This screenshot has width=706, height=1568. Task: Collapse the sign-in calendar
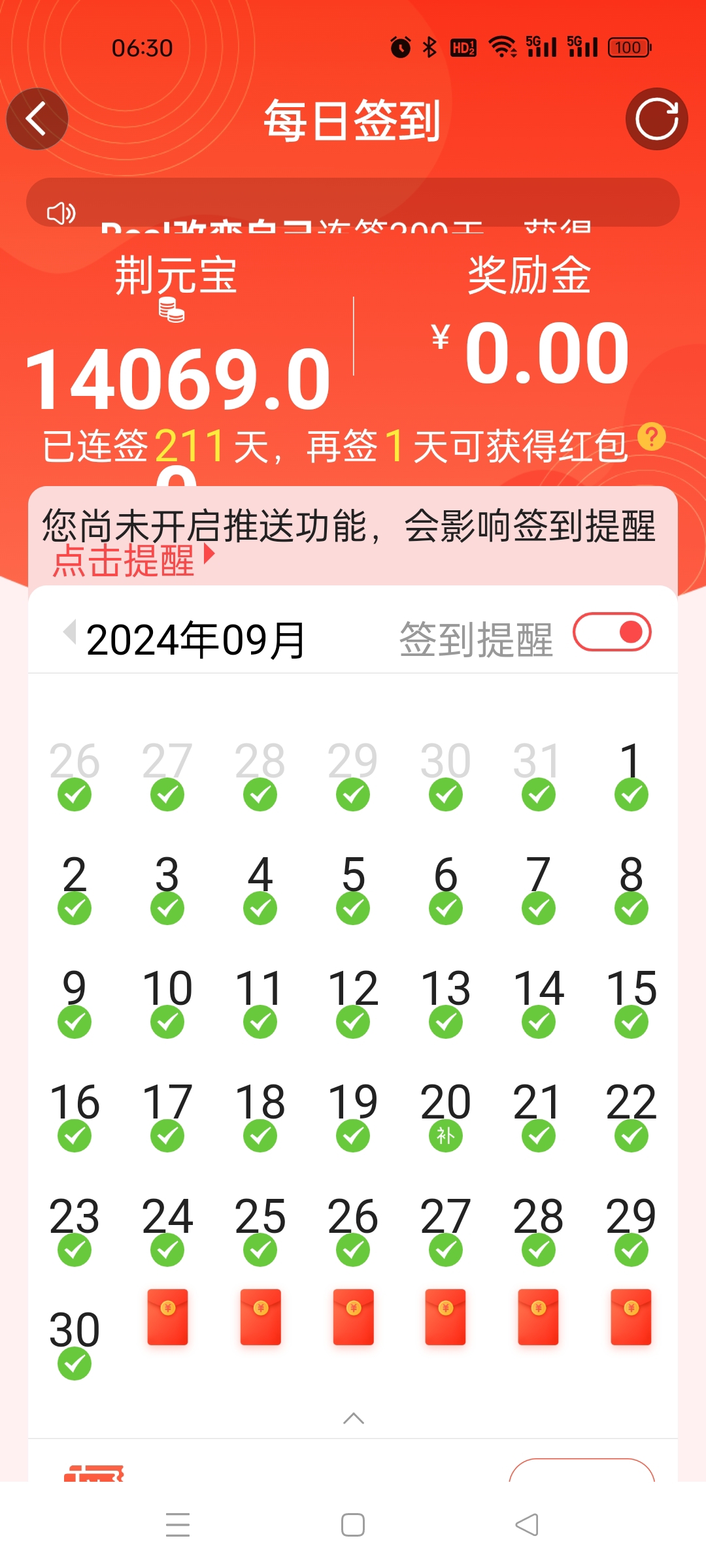(x=353, y=1418)
